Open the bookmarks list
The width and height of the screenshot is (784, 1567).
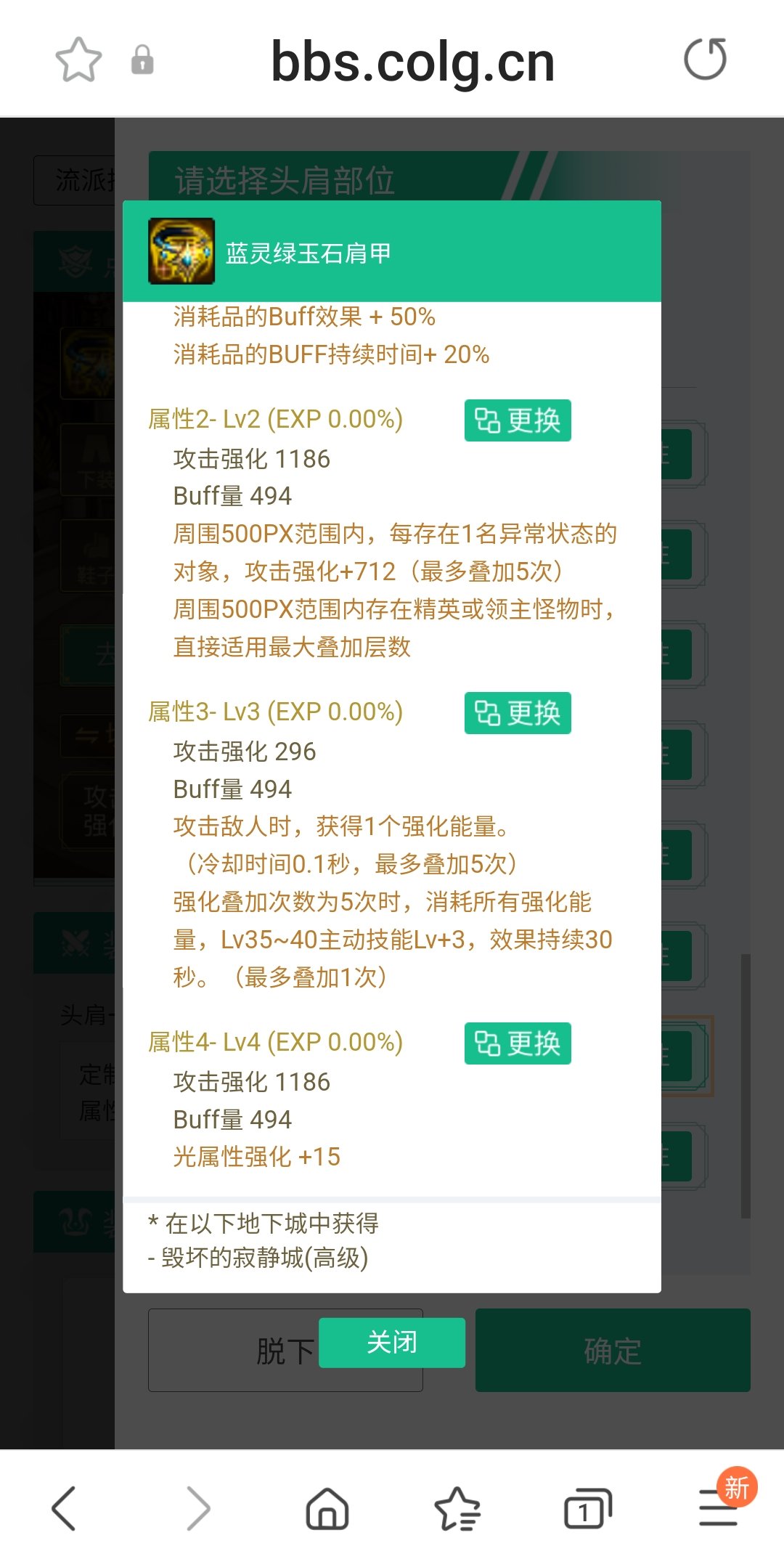pos(457,1509)
